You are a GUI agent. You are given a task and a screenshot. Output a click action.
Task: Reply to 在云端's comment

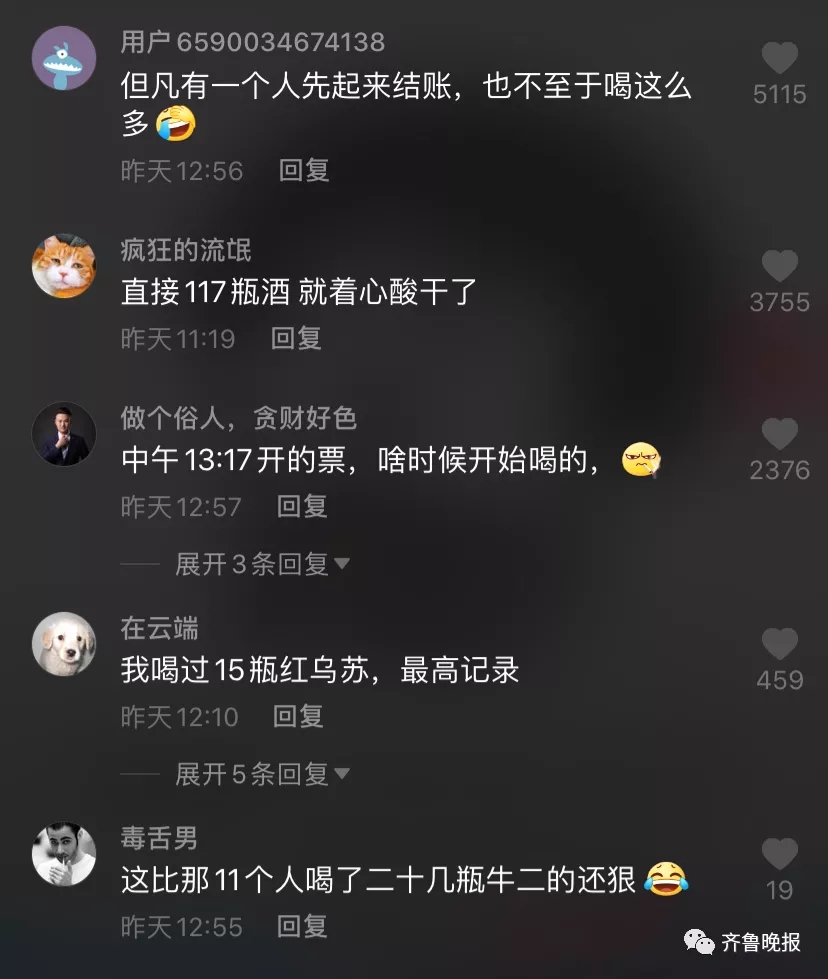point(298,716)
